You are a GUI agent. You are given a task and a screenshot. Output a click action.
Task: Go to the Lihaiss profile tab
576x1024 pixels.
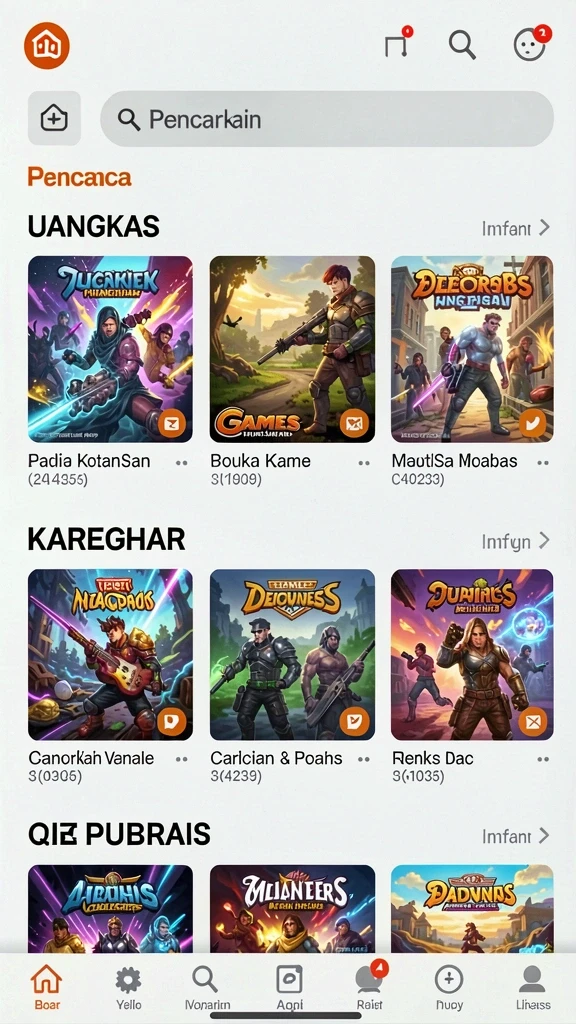(532, 989)
